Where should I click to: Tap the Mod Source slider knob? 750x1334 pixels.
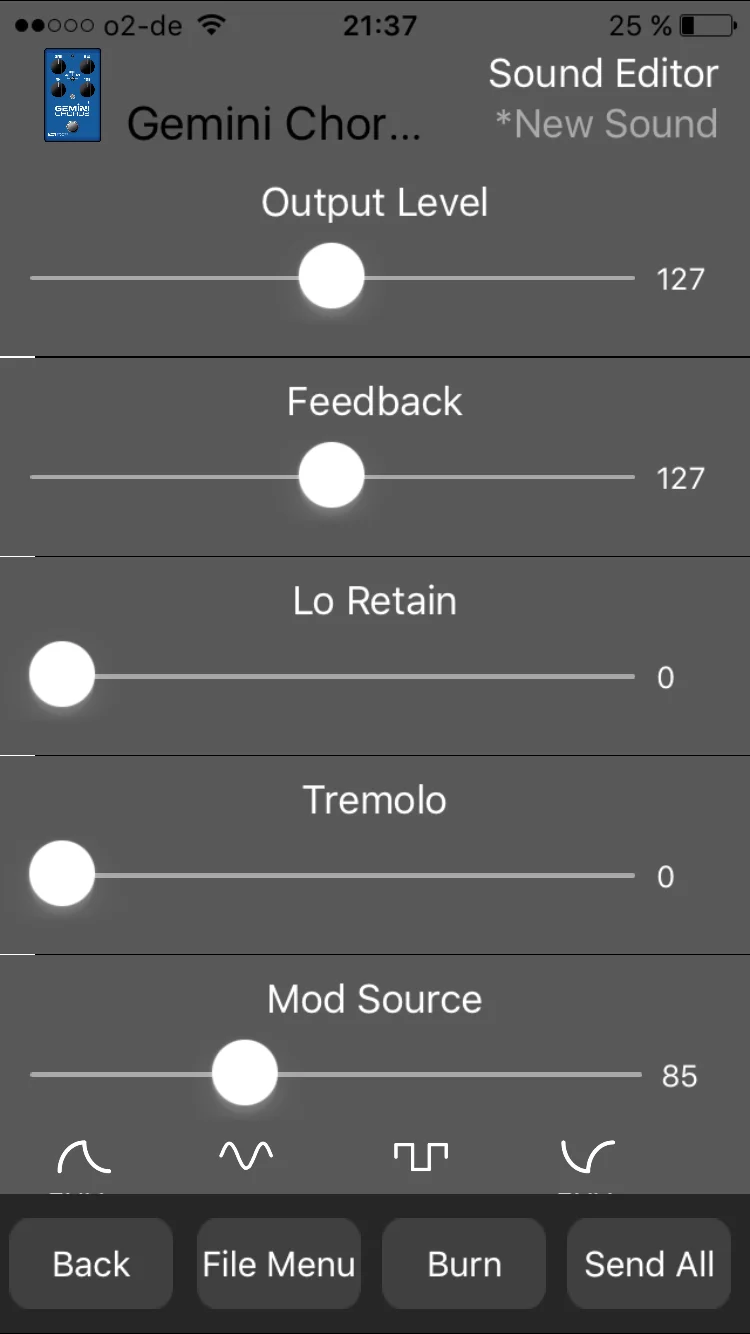pyautogui.click(x=245, y=1073)
